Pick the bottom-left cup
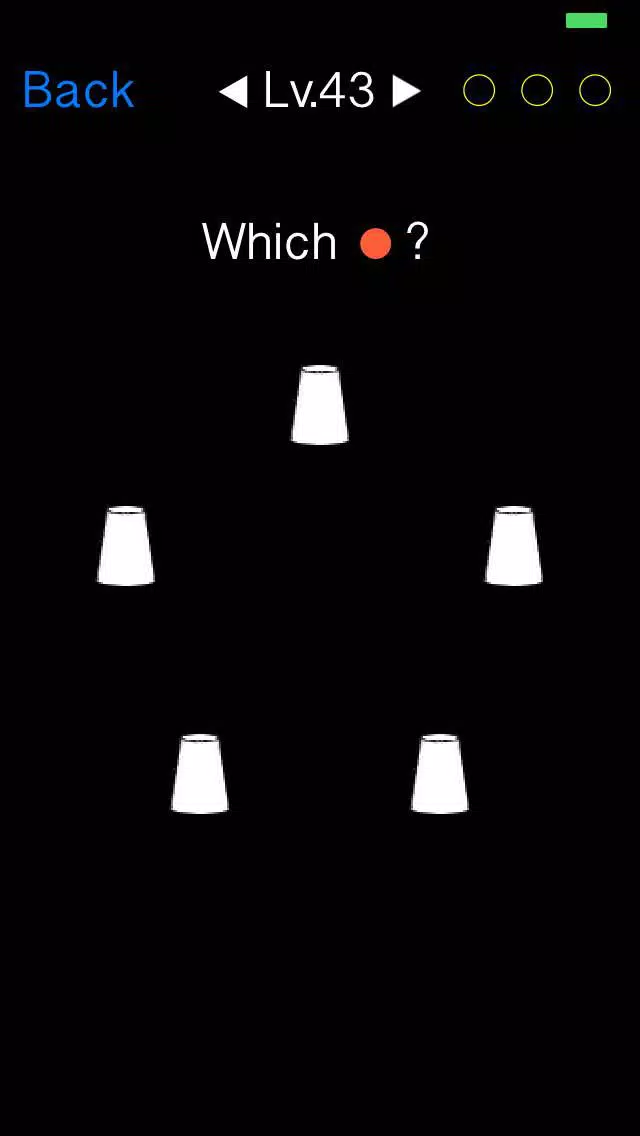The image size is (640, 1136). tap(200, 774)
